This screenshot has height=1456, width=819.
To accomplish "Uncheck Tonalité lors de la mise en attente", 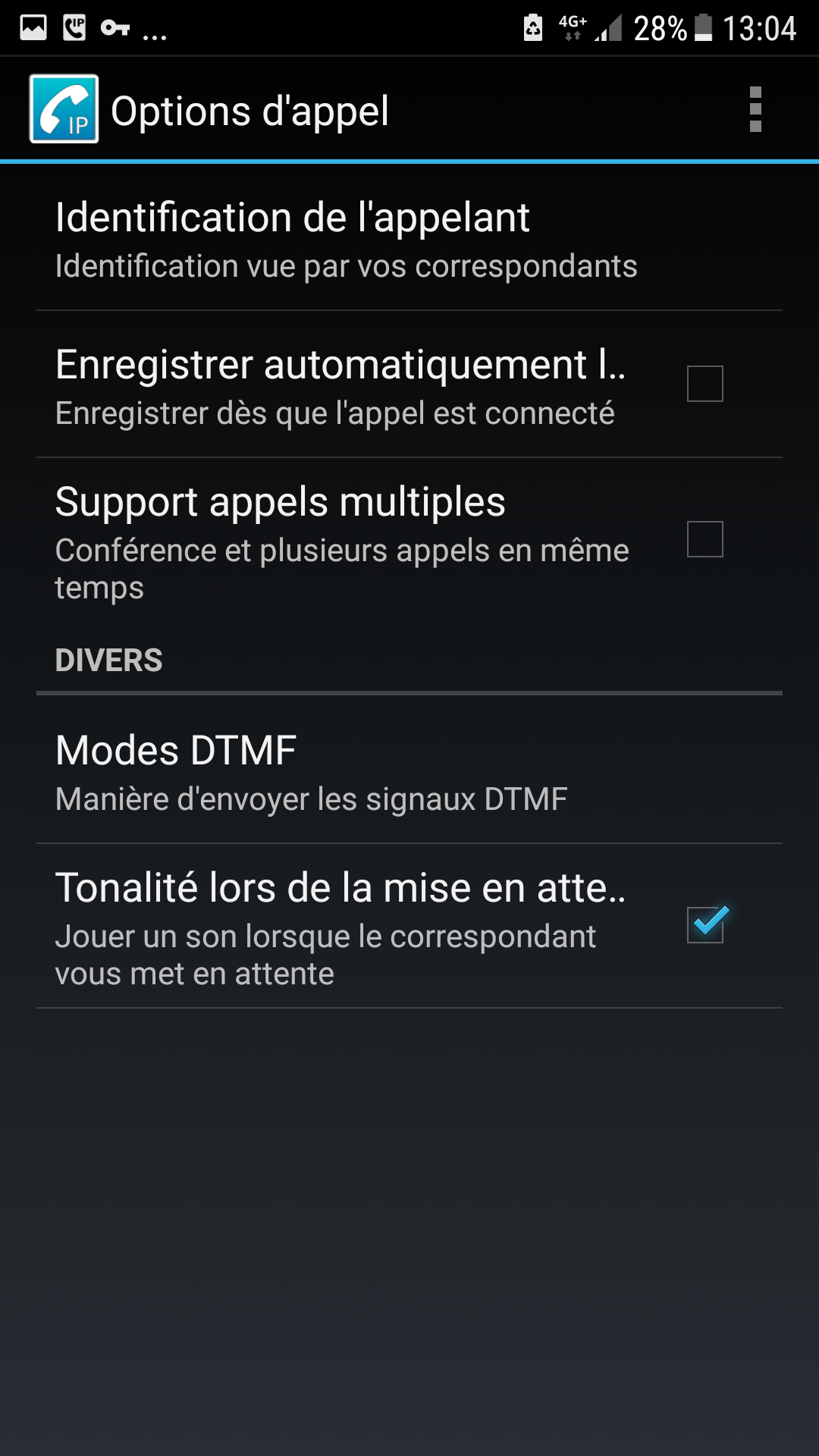I will tap(704, 924).
